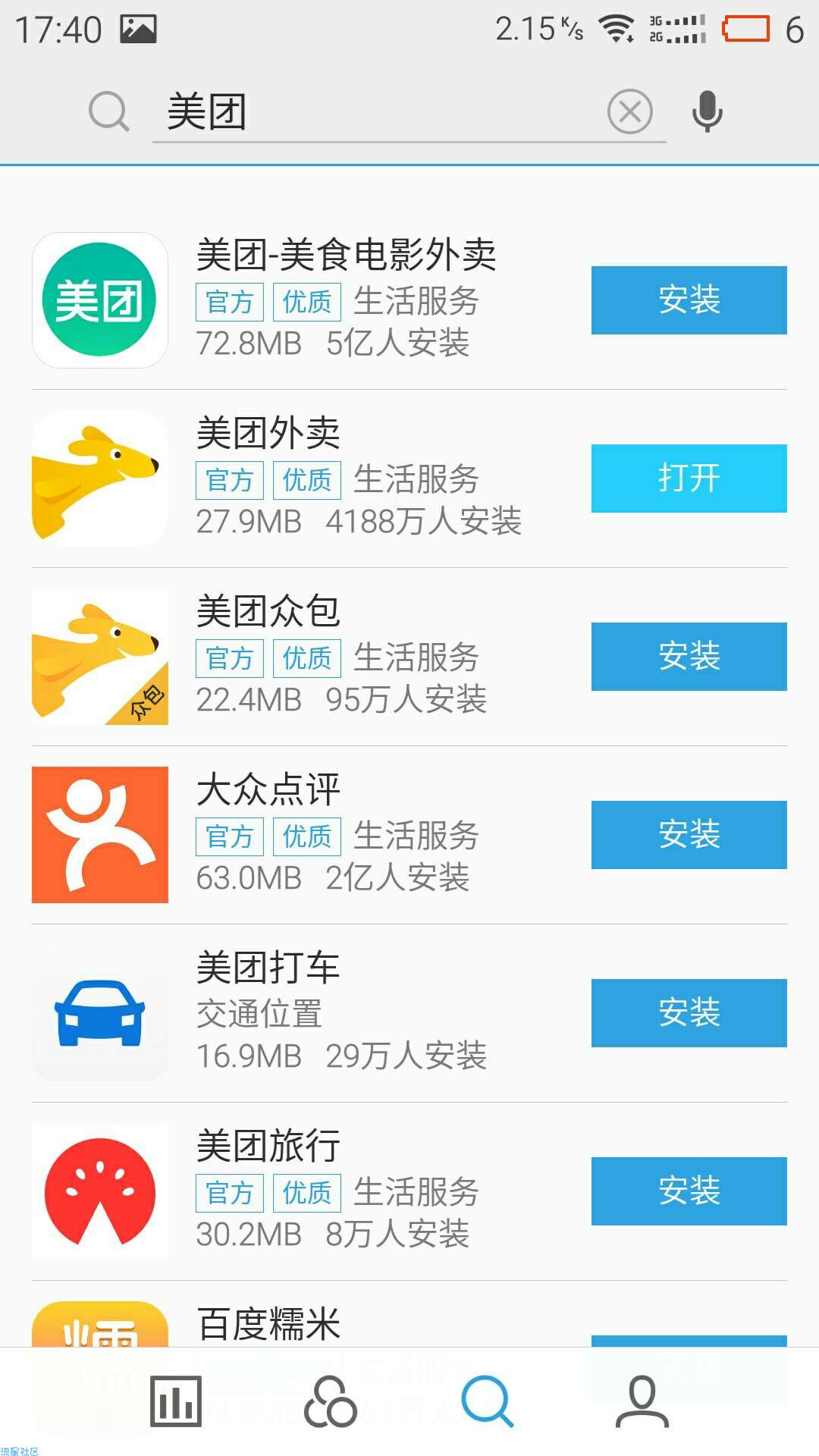The width and height of the screenshot is (819, 1456).
Task: Install 美团旅行
Action: click(689, 1191)
